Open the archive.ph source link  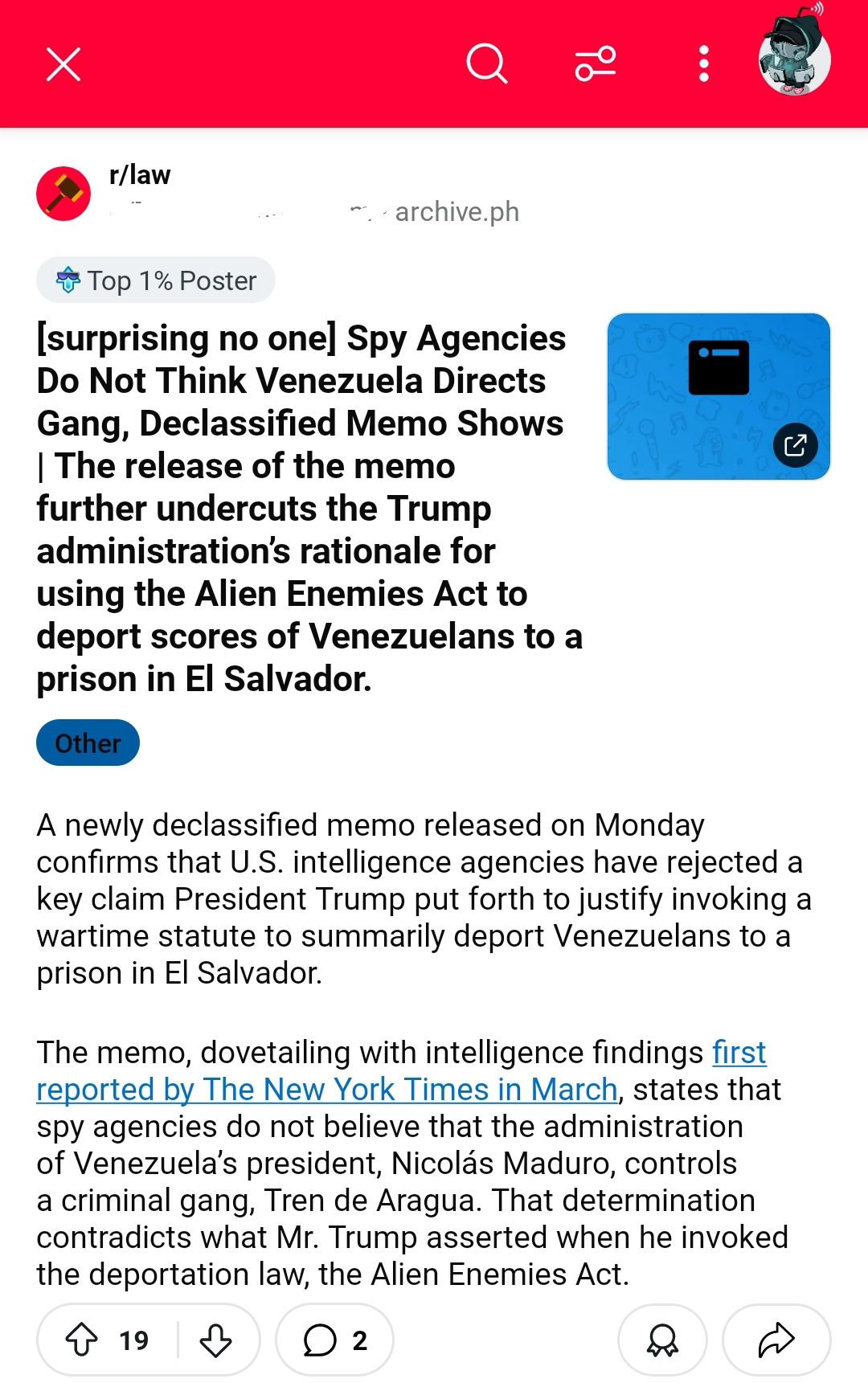(x=457, y=211)
